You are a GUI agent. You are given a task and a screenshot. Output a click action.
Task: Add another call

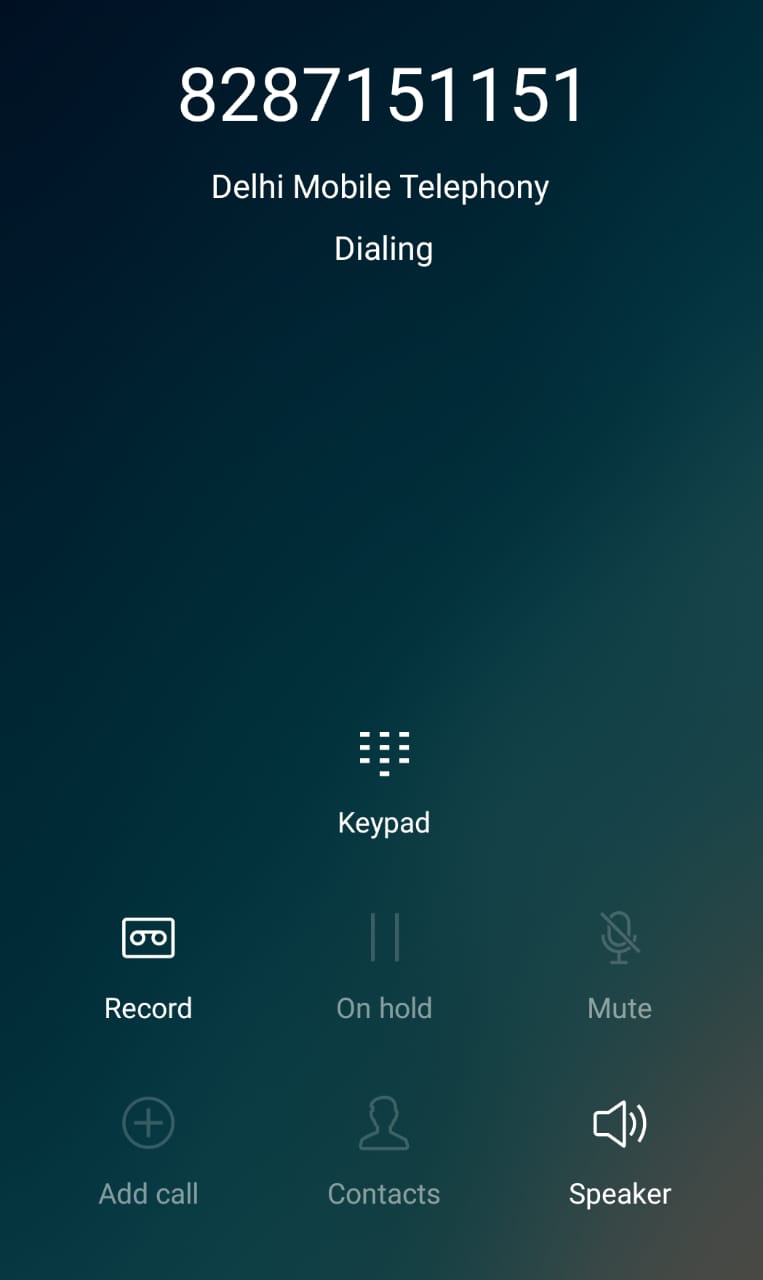tap(148, 1124)
